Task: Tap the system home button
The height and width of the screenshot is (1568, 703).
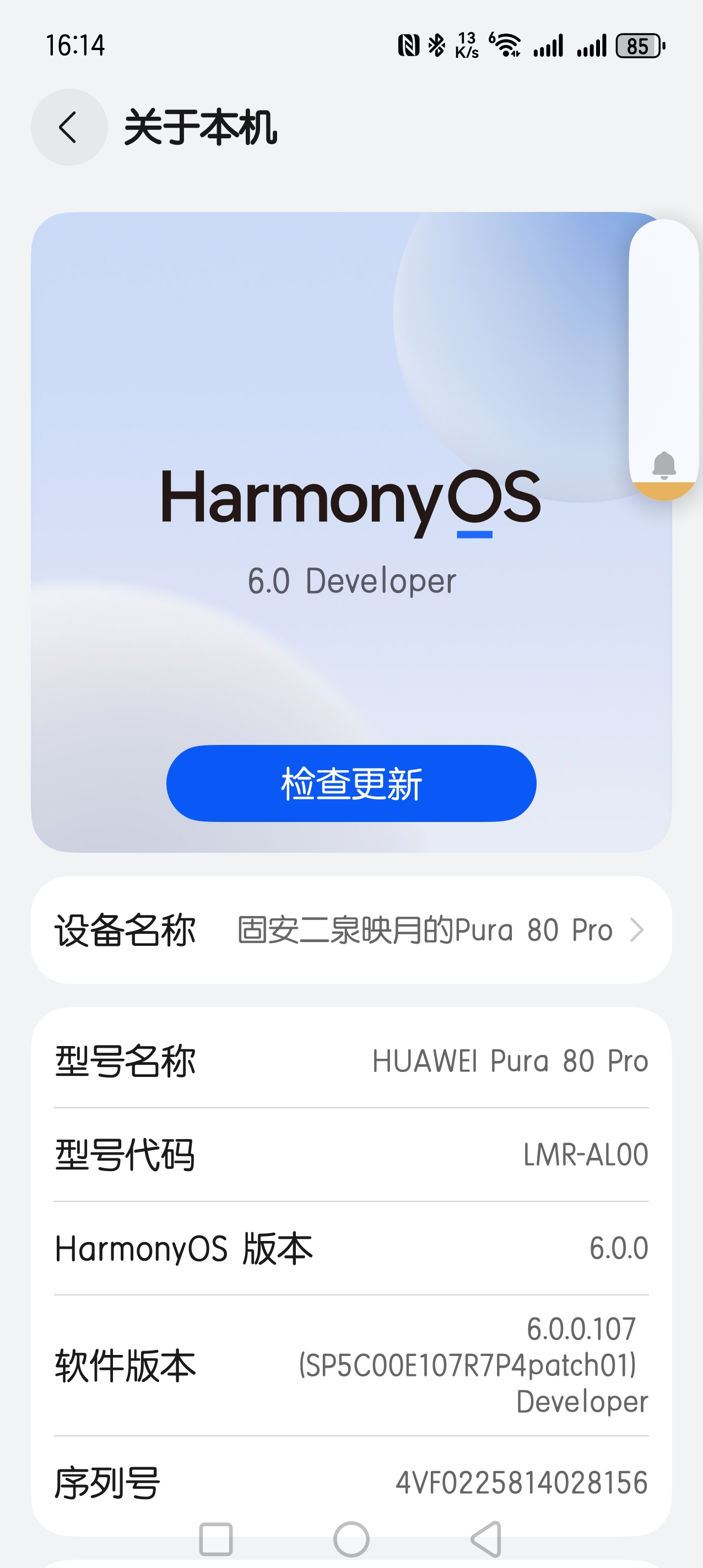Action: (x=351, y=1539)
